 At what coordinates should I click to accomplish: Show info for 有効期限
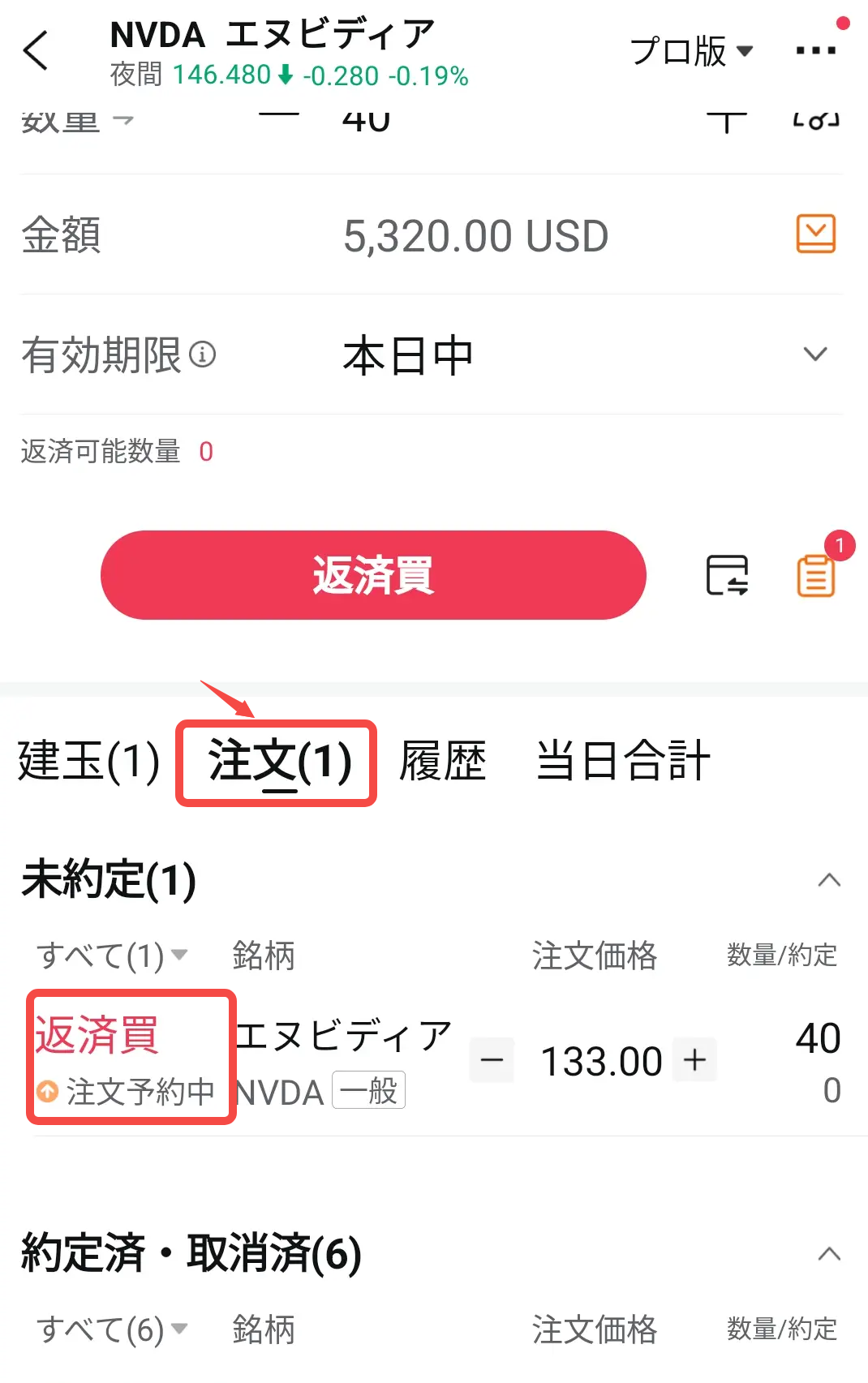[202, 354]
